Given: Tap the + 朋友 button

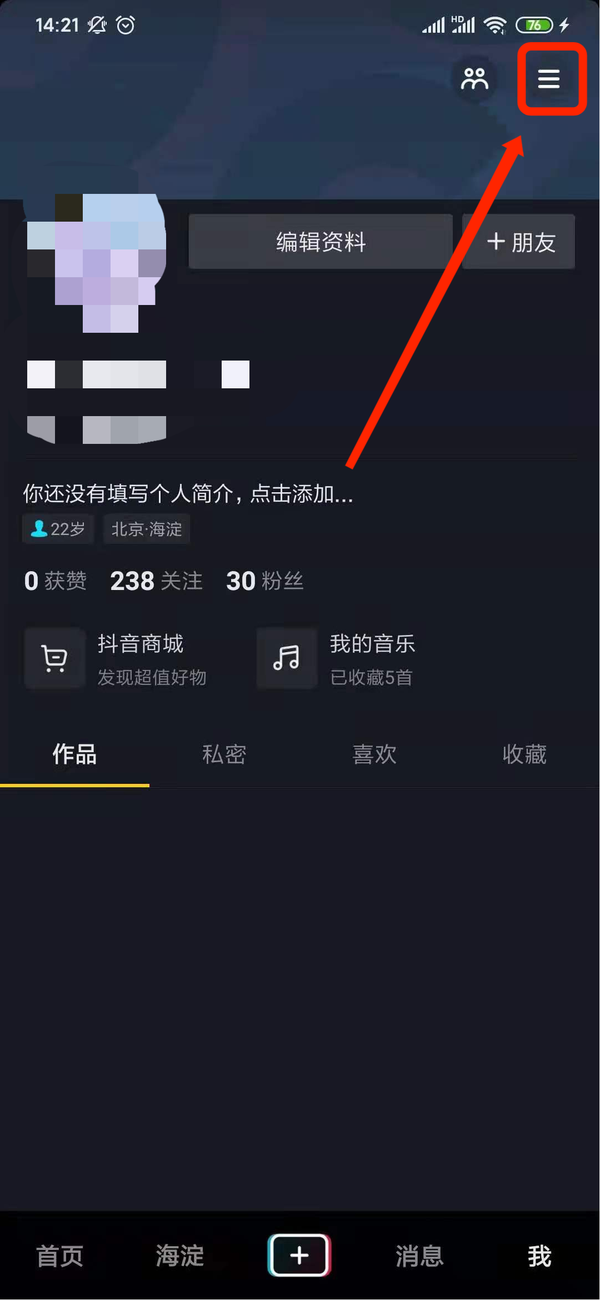Looking at the screenshot, I should click(519, 242).
